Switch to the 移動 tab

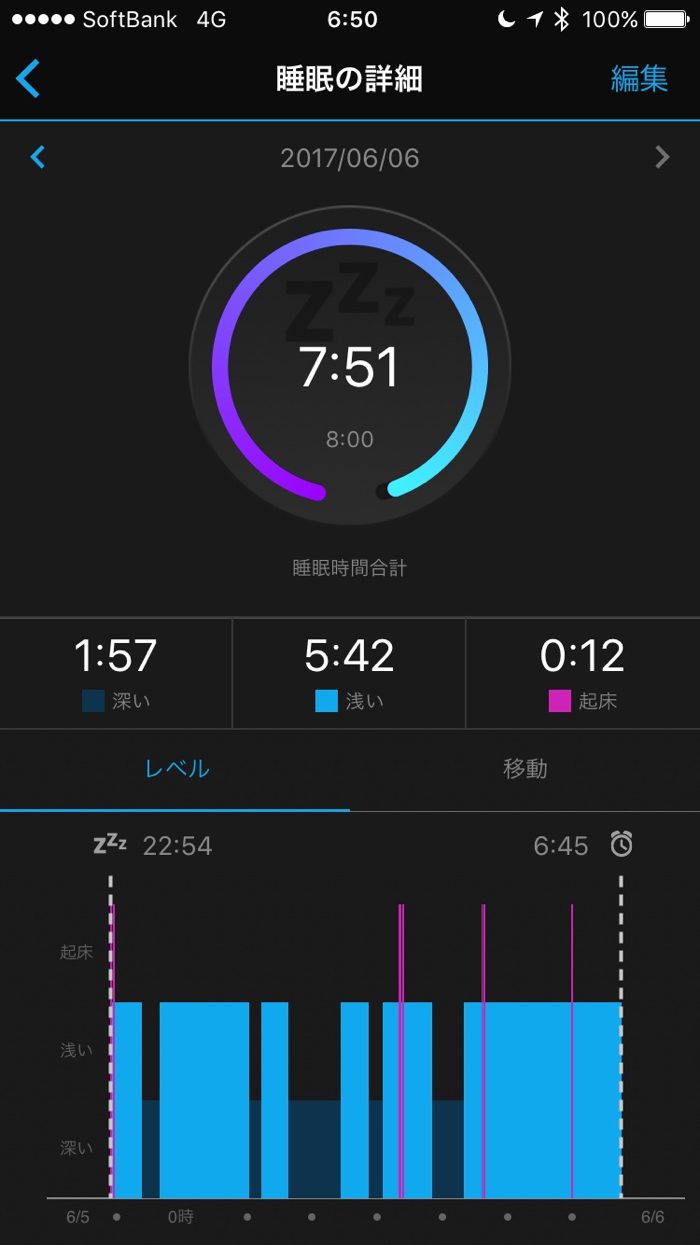(525, 768)
